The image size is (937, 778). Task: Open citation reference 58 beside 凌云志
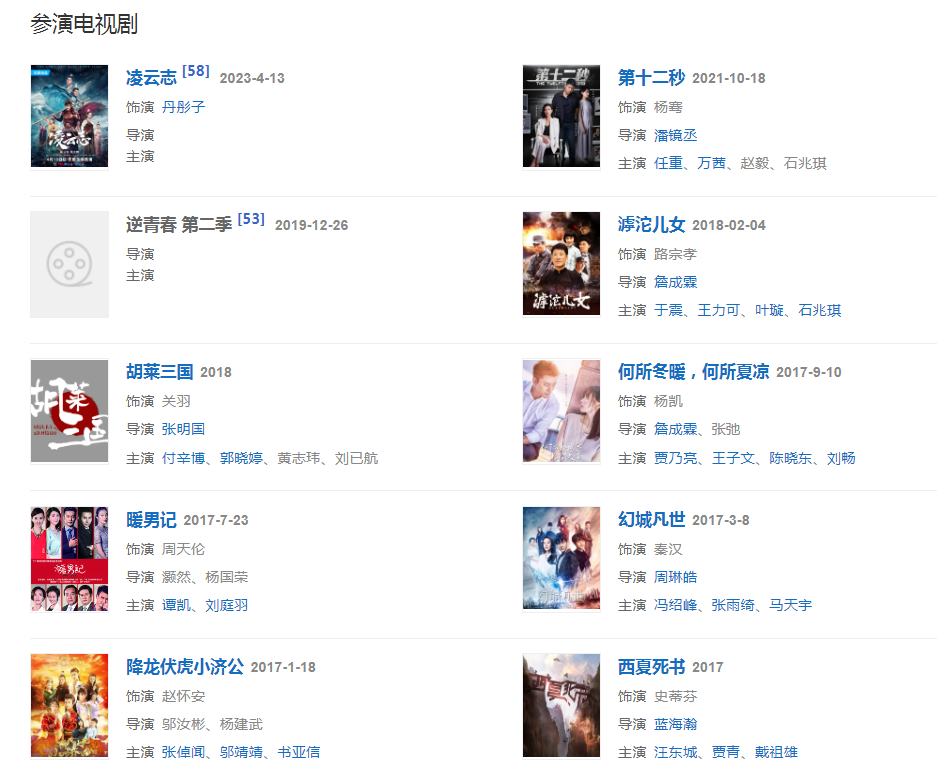pos(196,71)
